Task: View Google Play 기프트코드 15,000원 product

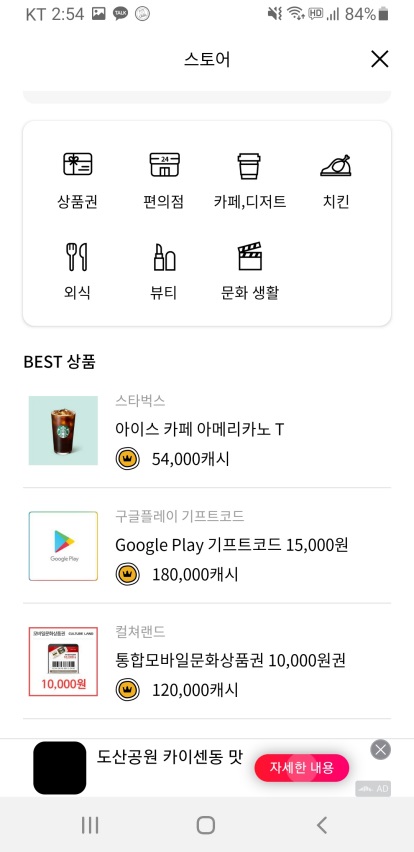Action: (x=206, y=546)
